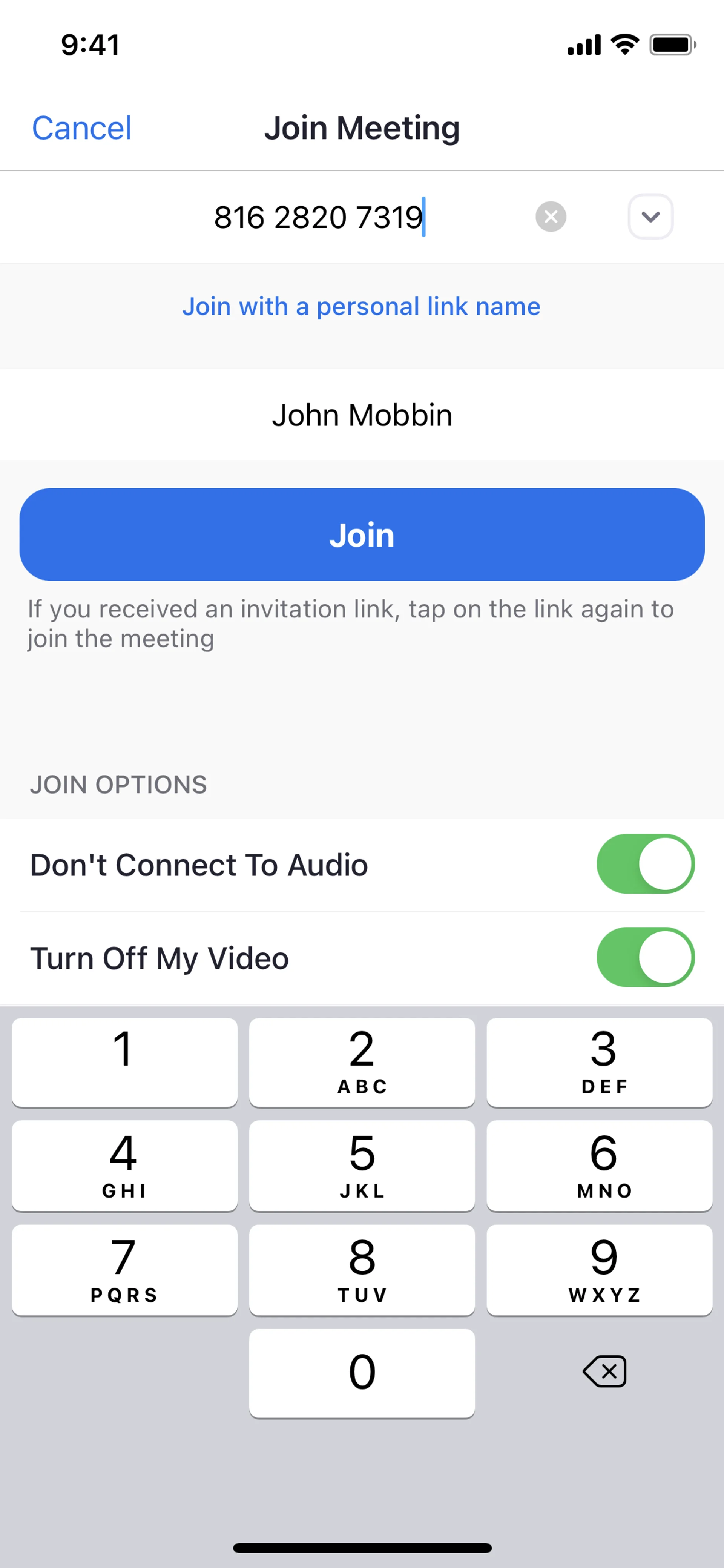This screenshot has height=1568, width=724.
Task: Disable the Turn Off My Video switch
Action: [x=645, y=957]
